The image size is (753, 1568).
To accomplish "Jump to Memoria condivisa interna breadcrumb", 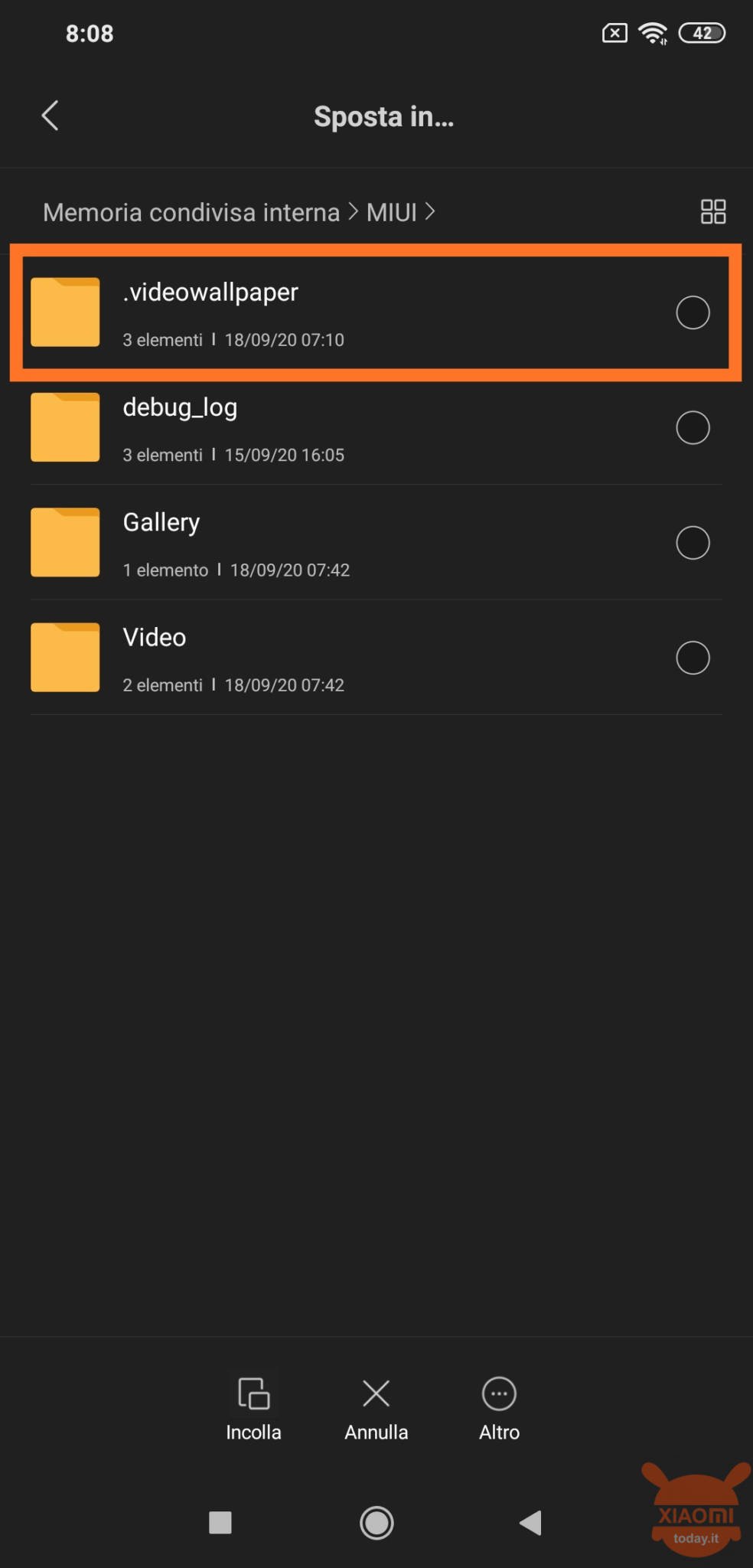I will pyautogui.click(x=191, y=212).
